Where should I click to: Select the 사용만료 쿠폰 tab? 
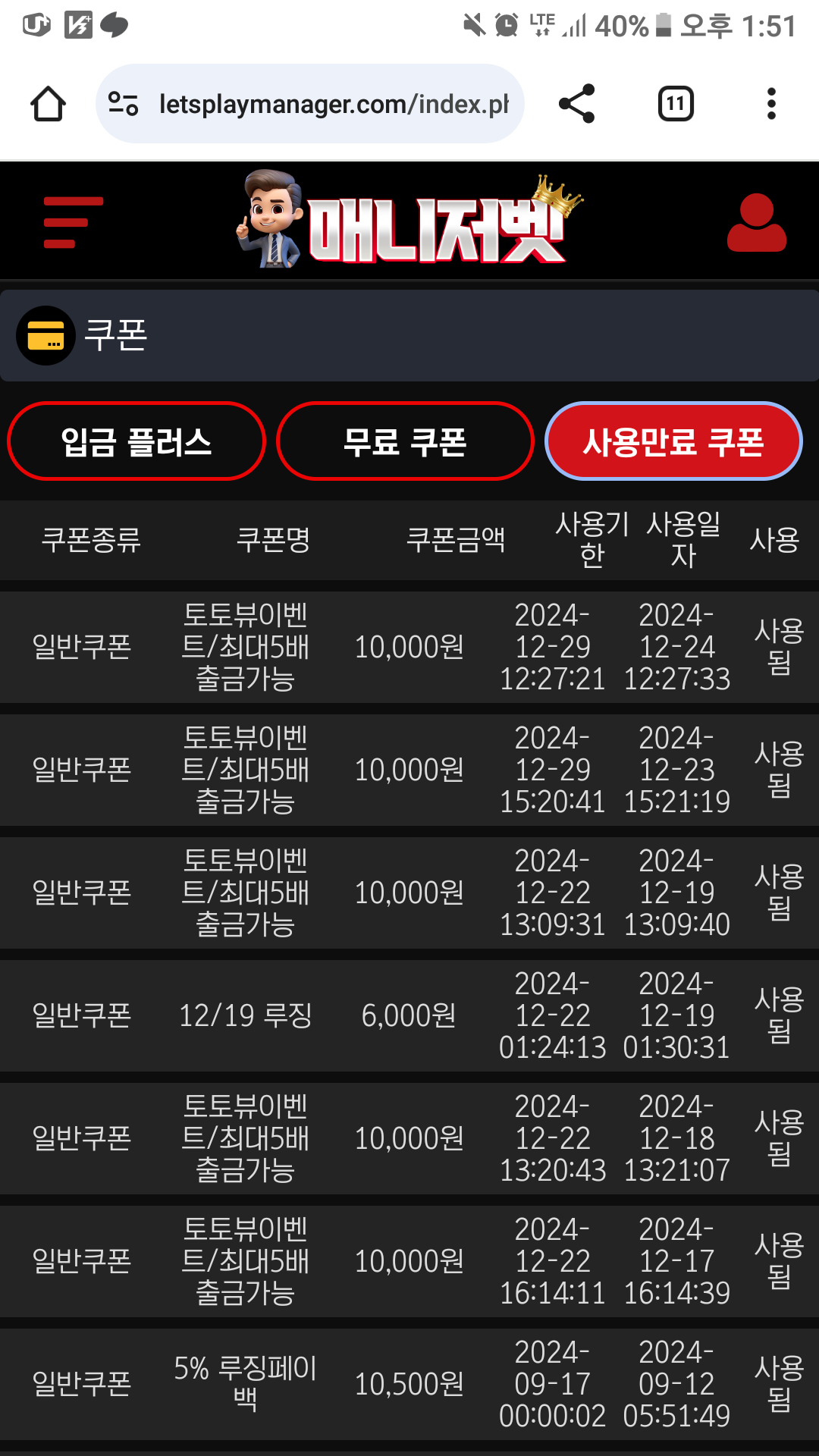coord(673,441)
